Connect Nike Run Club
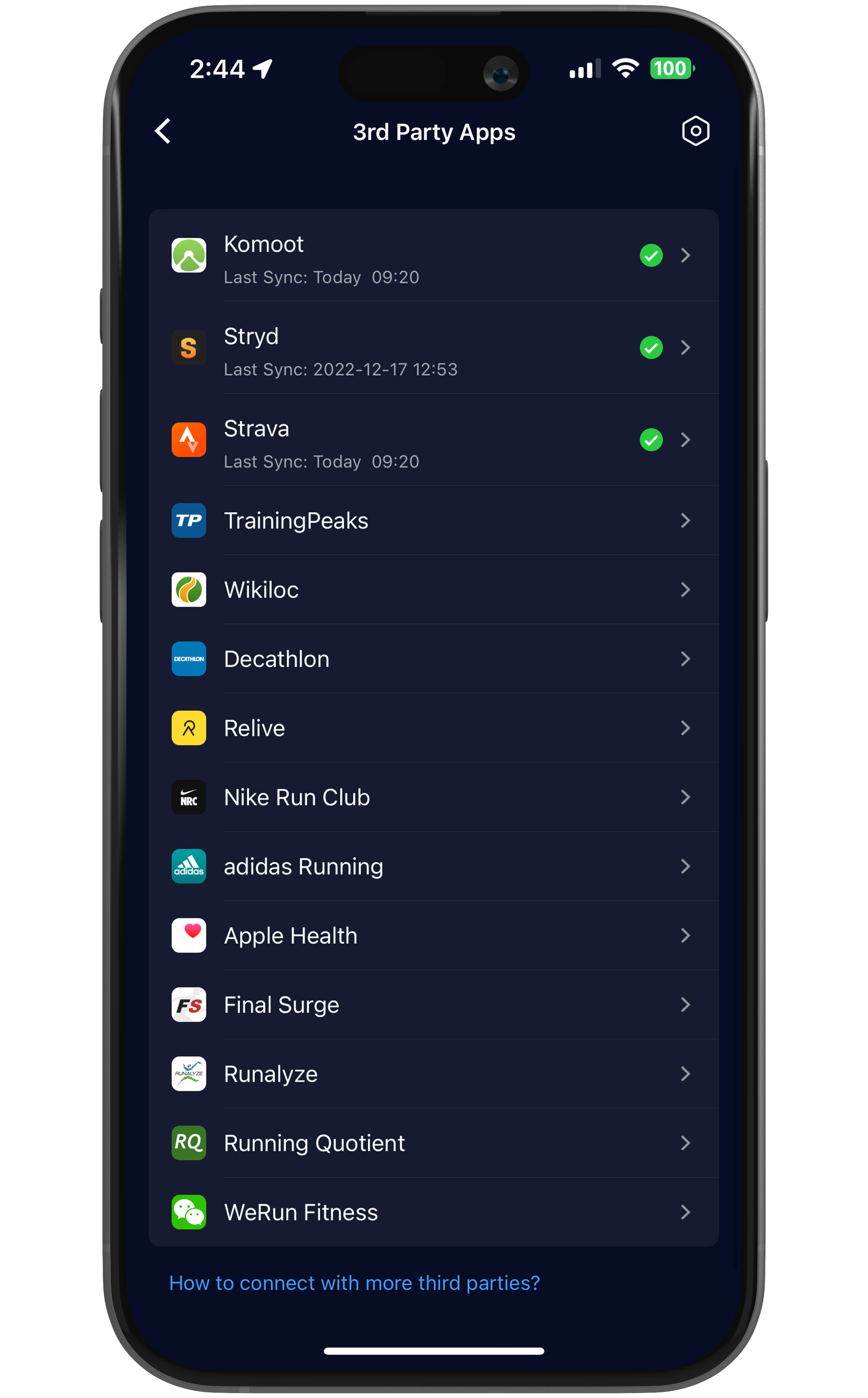Screen dimensions: 868x1398 [433, 797]
